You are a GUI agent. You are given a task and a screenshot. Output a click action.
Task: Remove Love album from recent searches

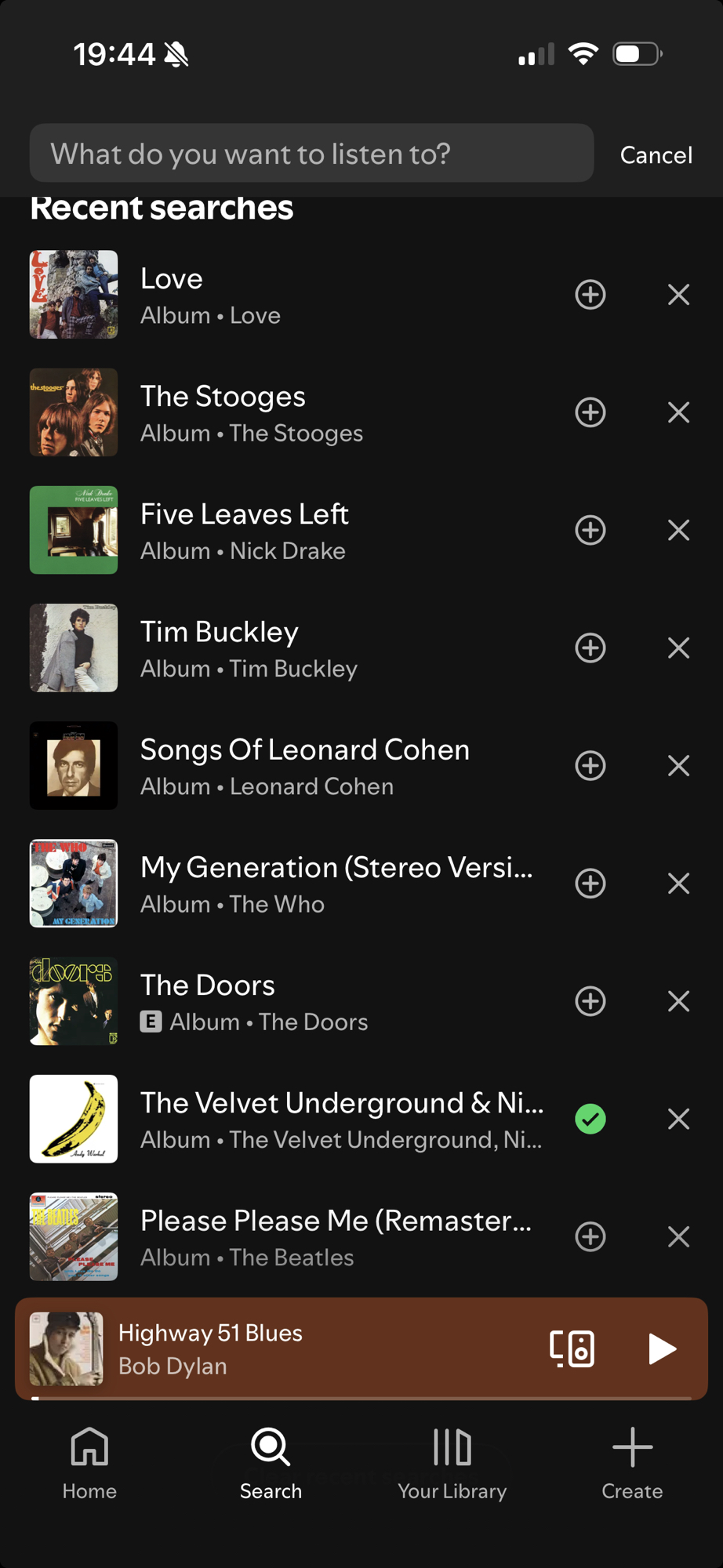coord(678,296)
